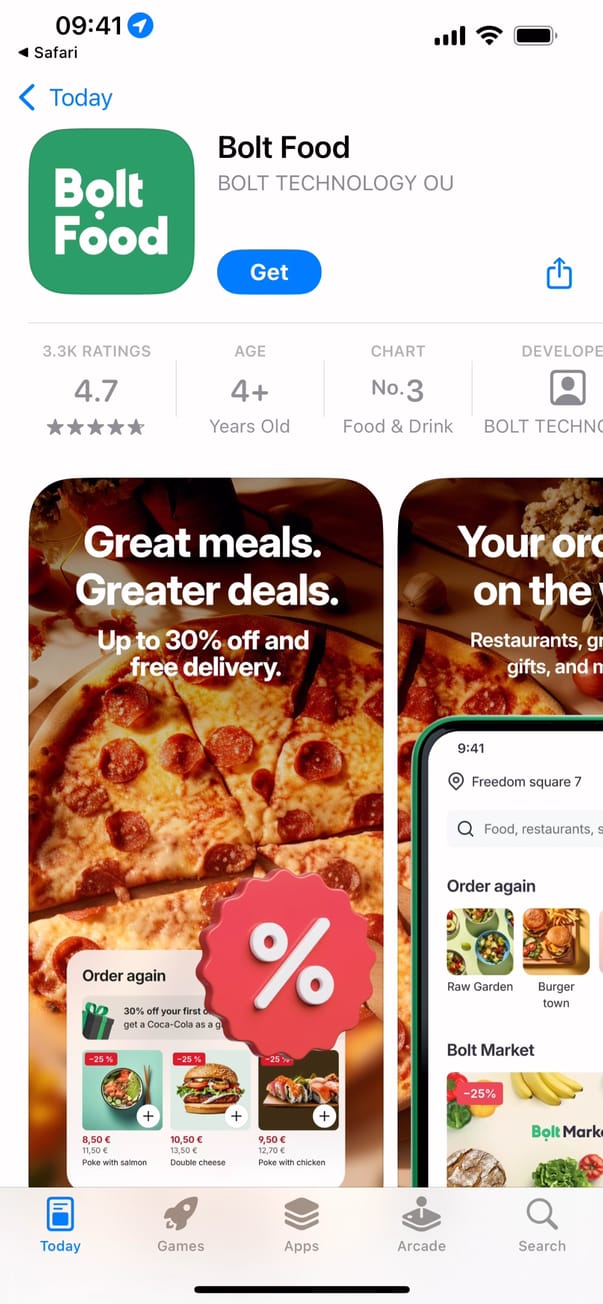Image resolution: width=603 pixels, height=1304 pixels.
Task: Share the Bolt Food app
Action: coord(559,273)
